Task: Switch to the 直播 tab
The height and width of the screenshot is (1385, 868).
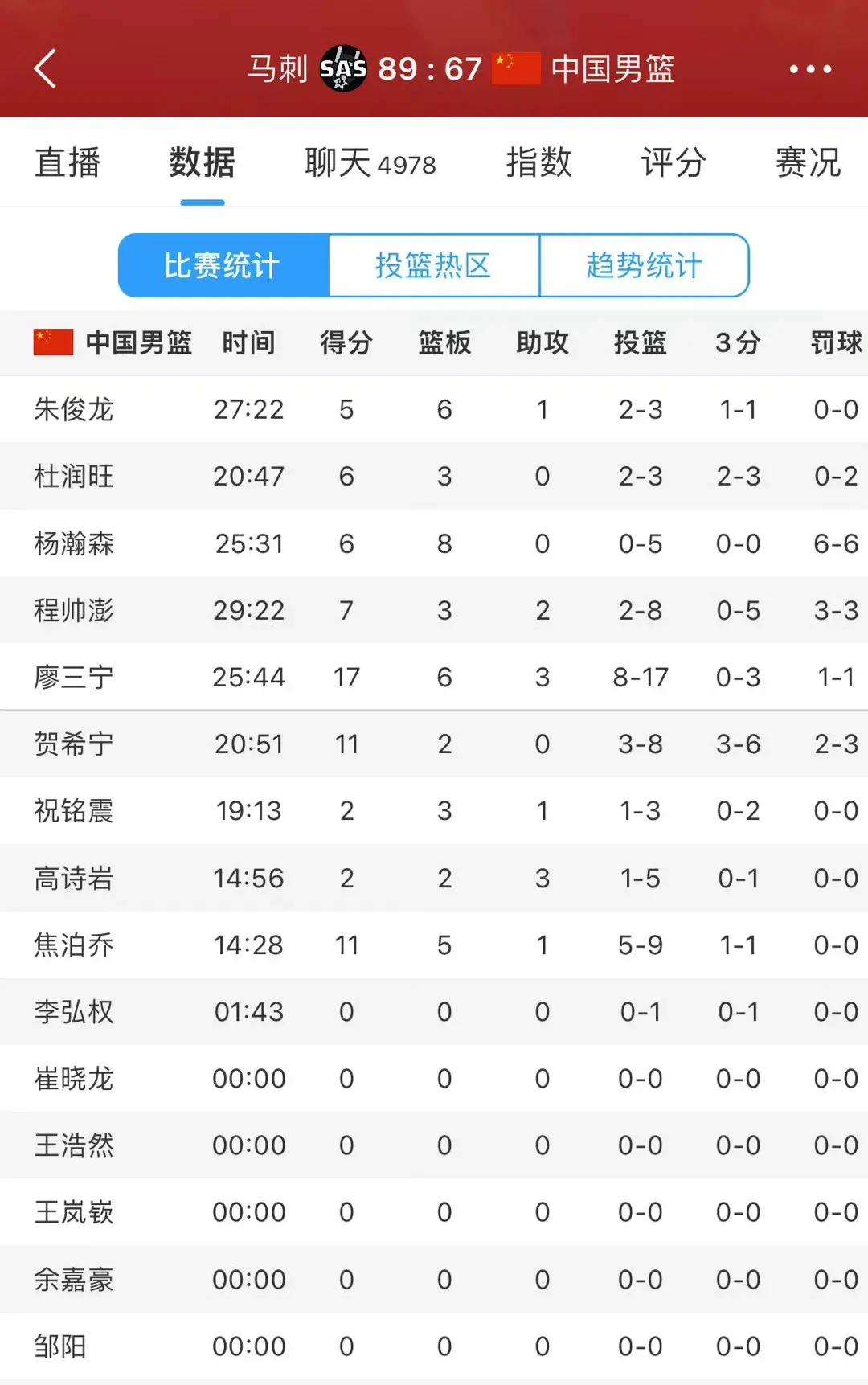Action: 68,163
